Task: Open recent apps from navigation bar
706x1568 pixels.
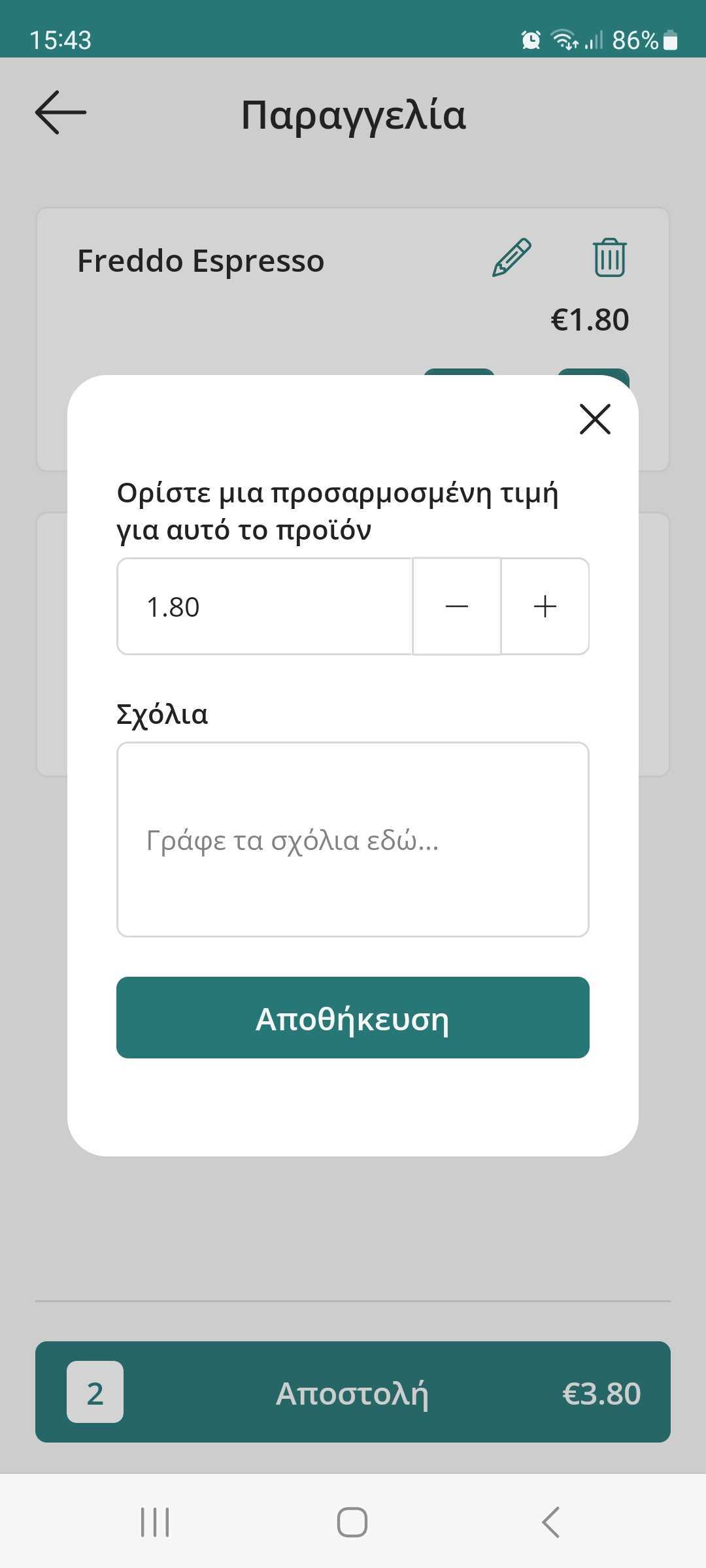Action: coord(155,1522)
